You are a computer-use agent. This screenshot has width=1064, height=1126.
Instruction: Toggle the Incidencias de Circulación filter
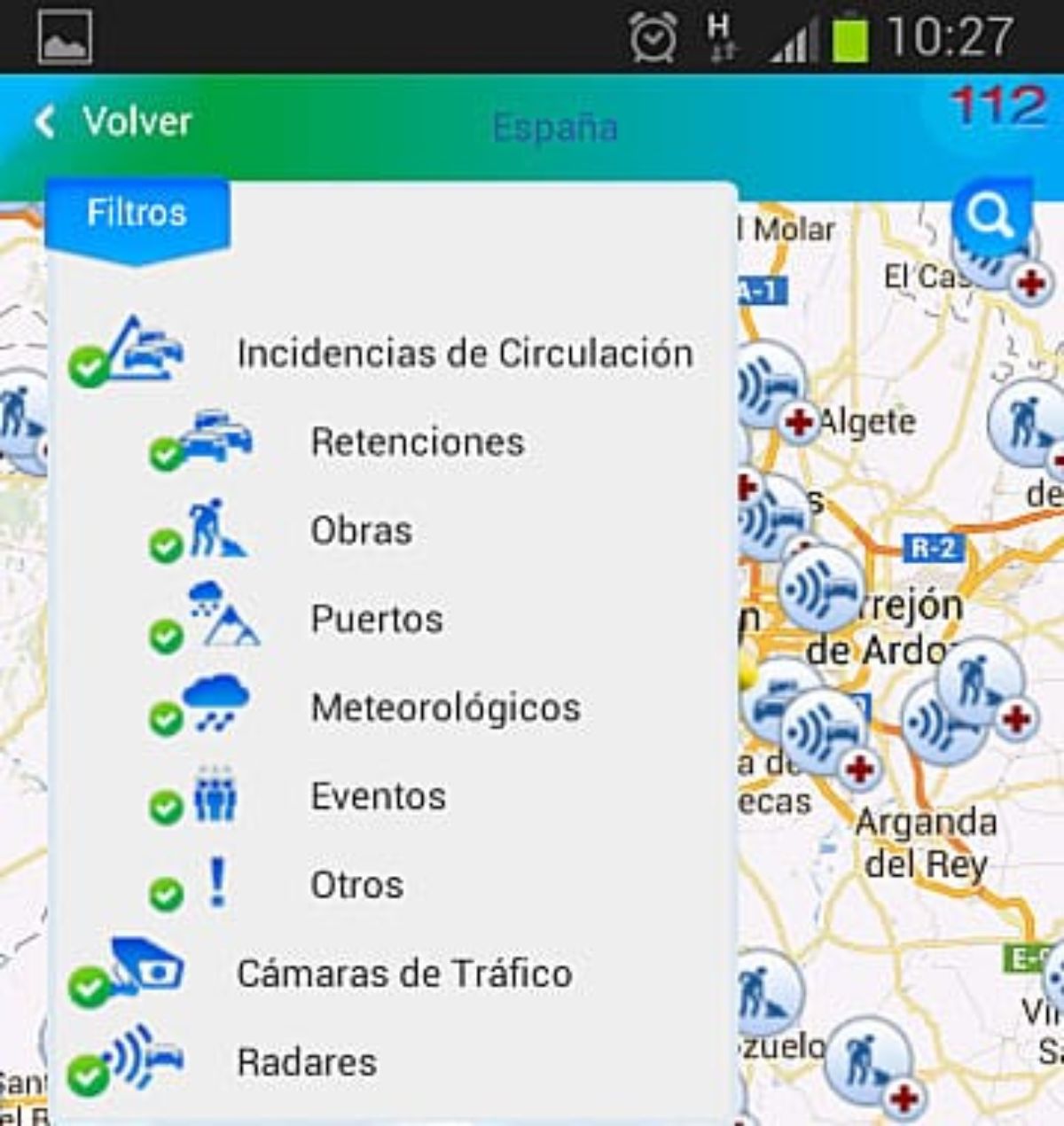coord(89,365)
